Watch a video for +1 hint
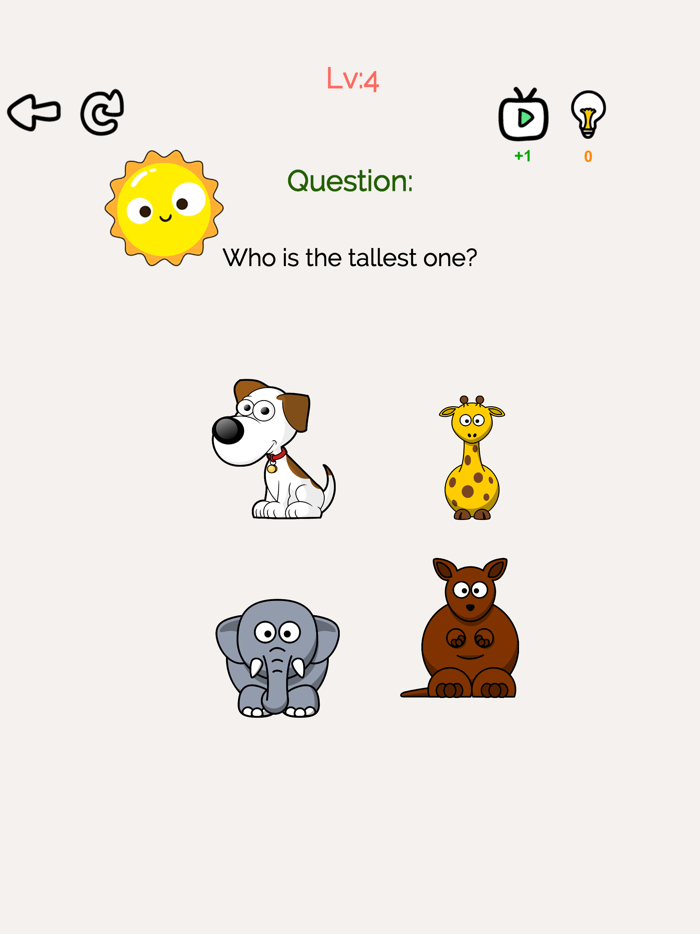This screenshot has height=934, width=700. pos(523,116)
